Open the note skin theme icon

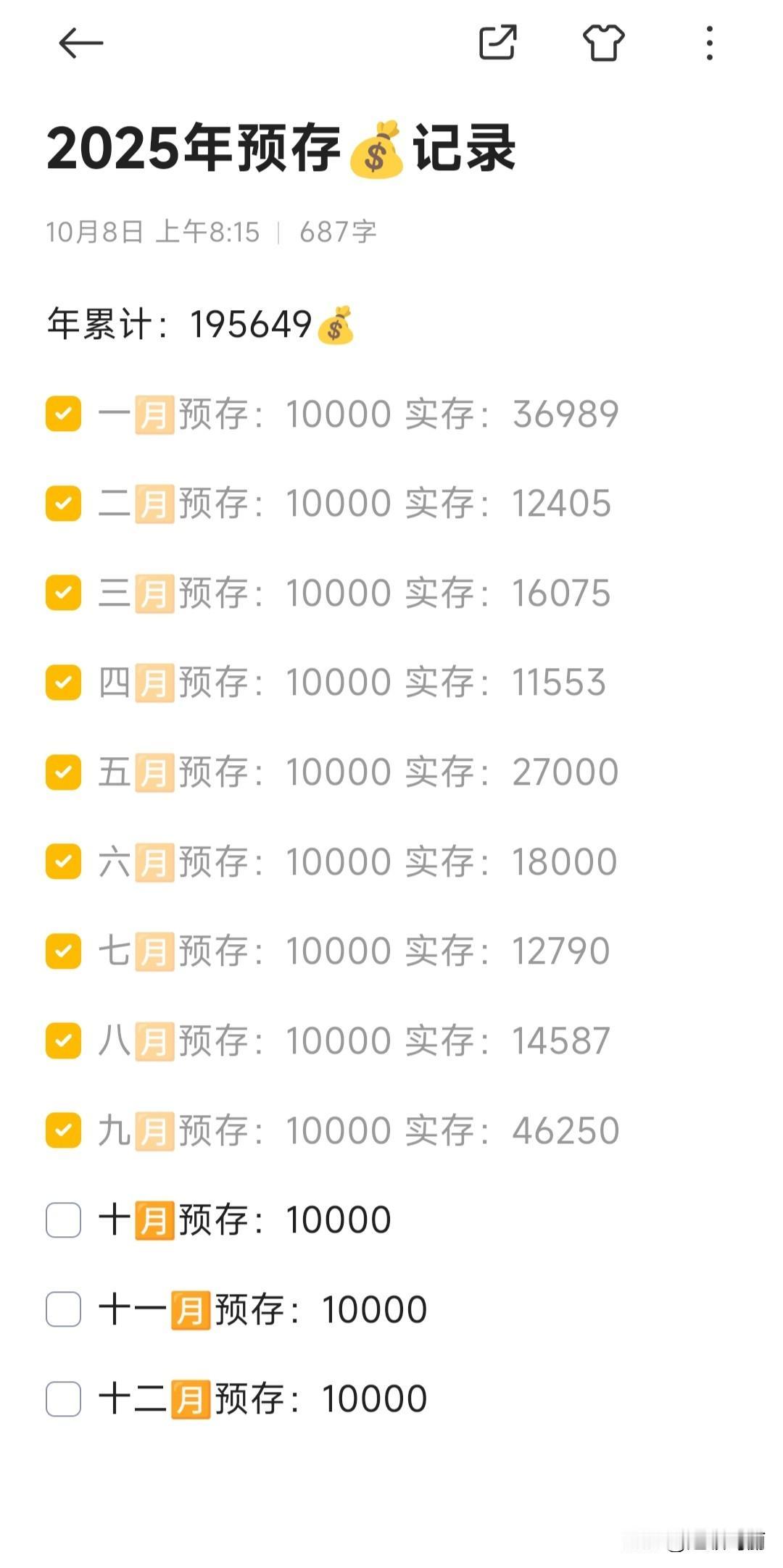click(x=603, y=43)
